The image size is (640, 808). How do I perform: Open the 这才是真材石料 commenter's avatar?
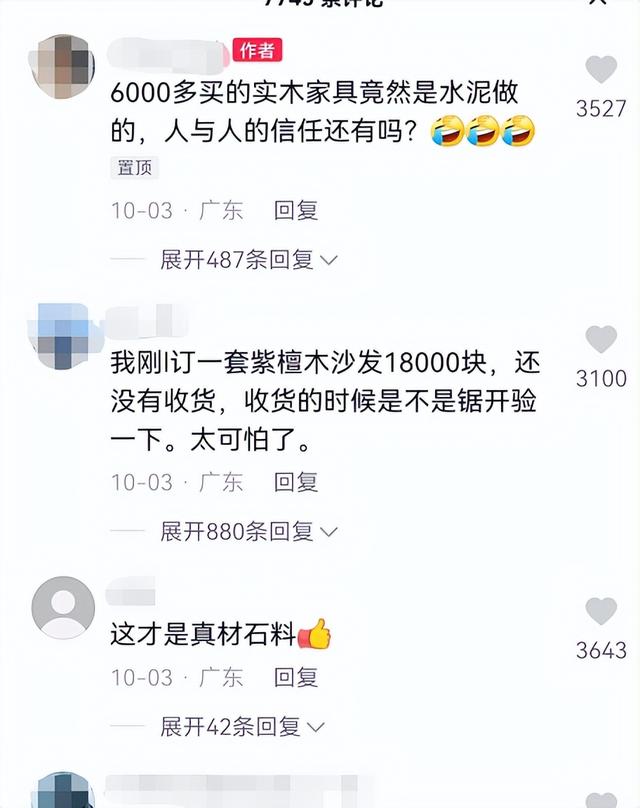click(64, 607)
